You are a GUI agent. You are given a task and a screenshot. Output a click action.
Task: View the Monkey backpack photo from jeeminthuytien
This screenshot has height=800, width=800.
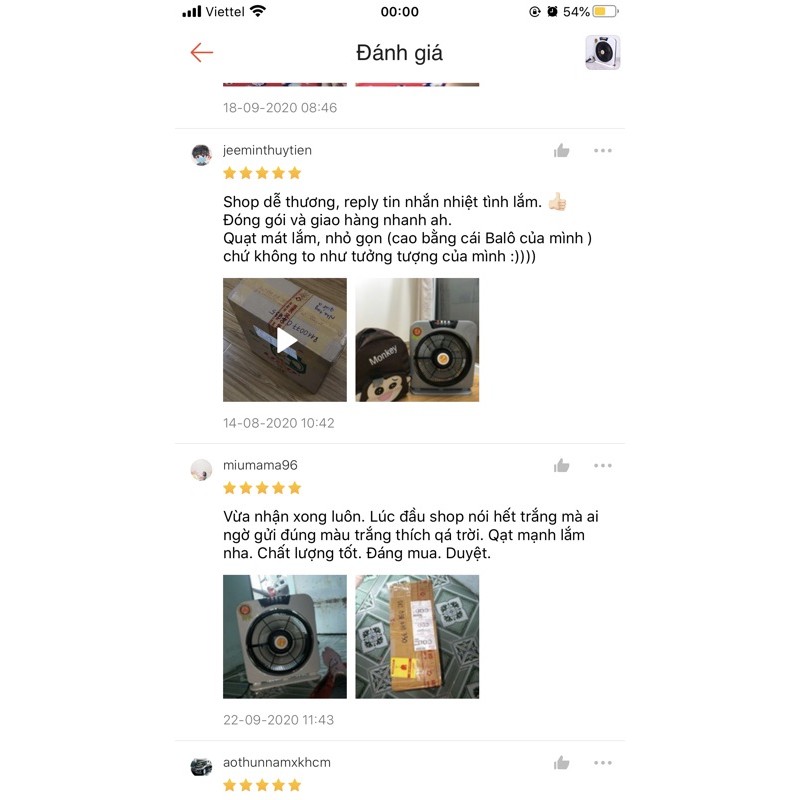coord(417,340)
